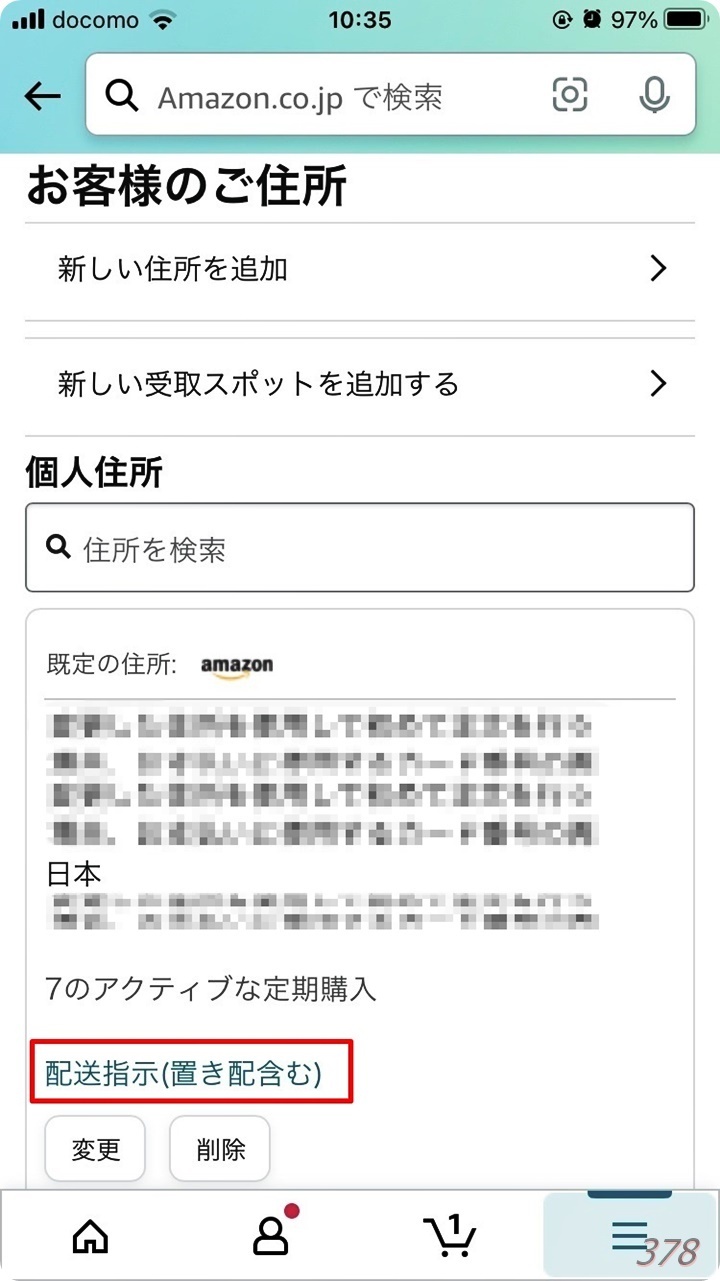The image size is (720, 1281).
Task: Open 新しい受取スポットを追加する row
Action: pyautogui.click(x=360, y=384)
